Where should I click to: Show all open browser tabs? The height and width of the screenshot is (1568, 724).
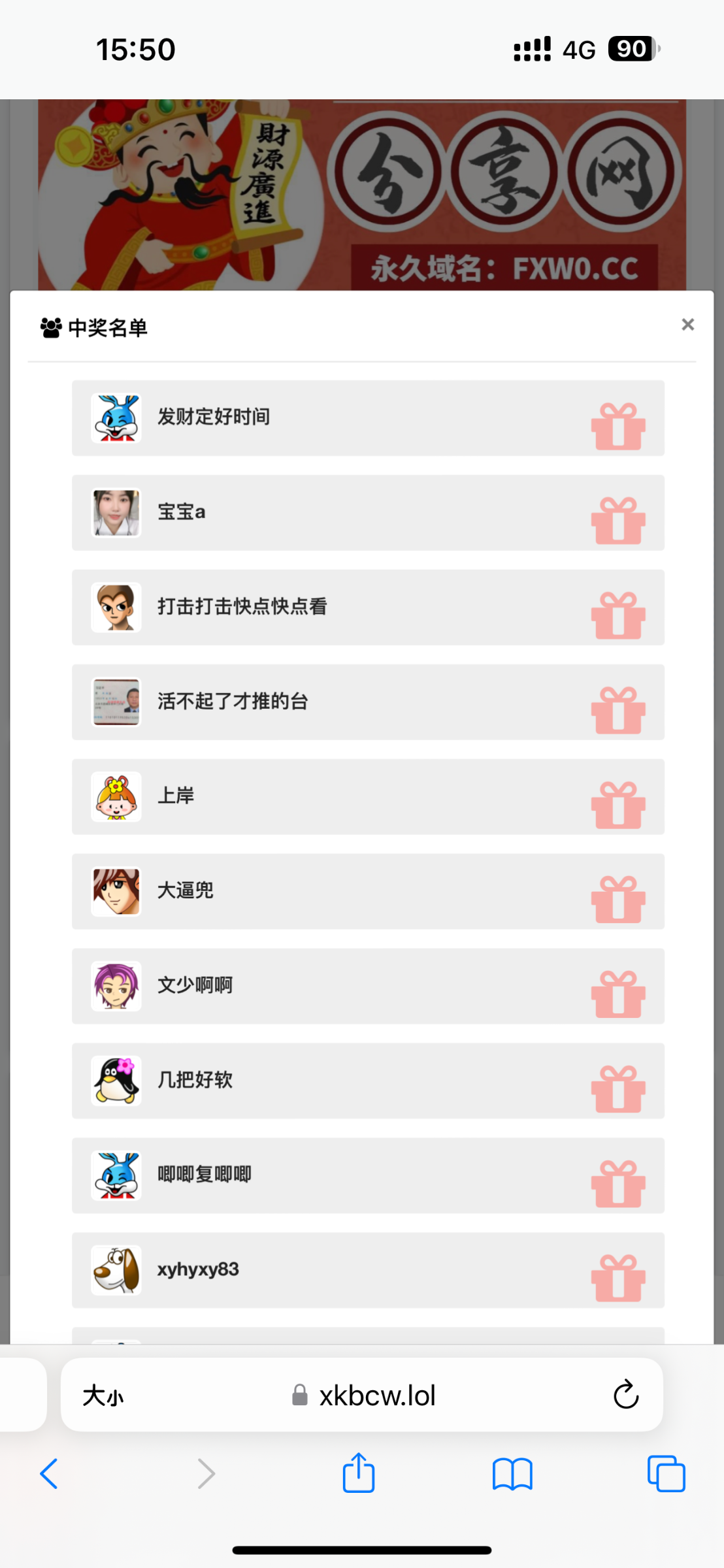click(666, 1474)
